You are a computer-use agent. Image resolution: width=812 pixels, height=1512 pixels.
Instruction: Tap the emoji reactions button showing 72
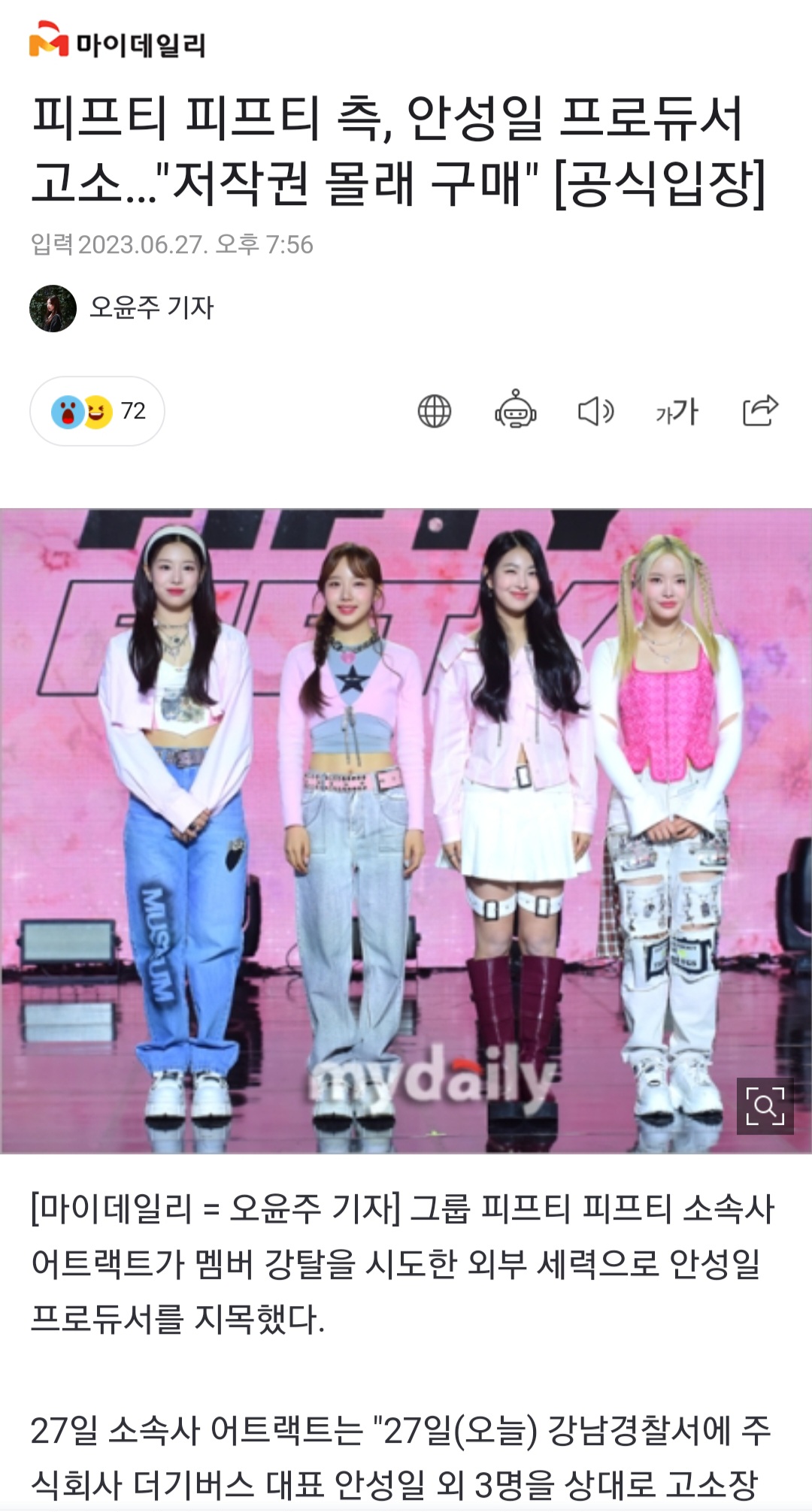pos(97,411)
